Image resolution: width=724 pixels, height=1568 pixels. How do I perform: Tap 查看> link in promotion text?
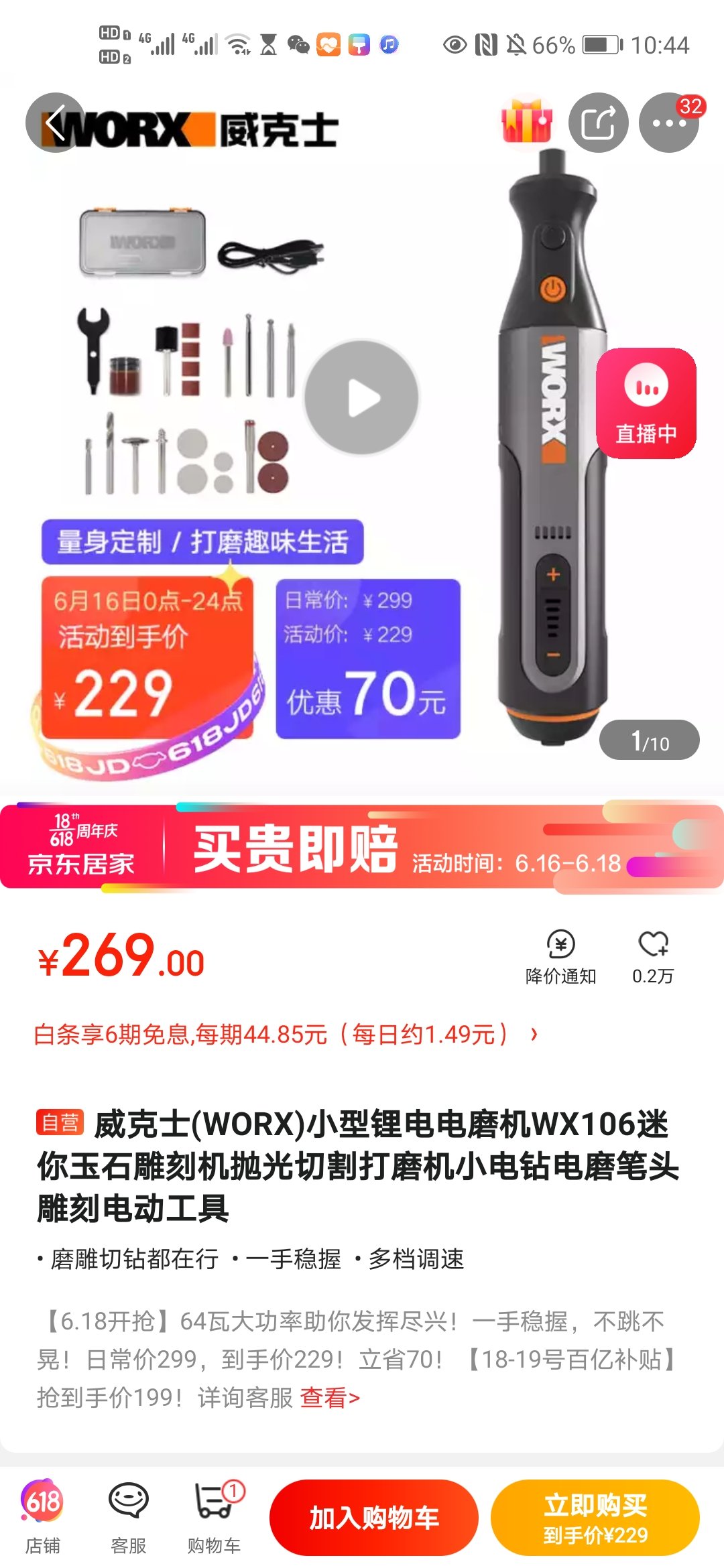click(x=330, y=1398)
